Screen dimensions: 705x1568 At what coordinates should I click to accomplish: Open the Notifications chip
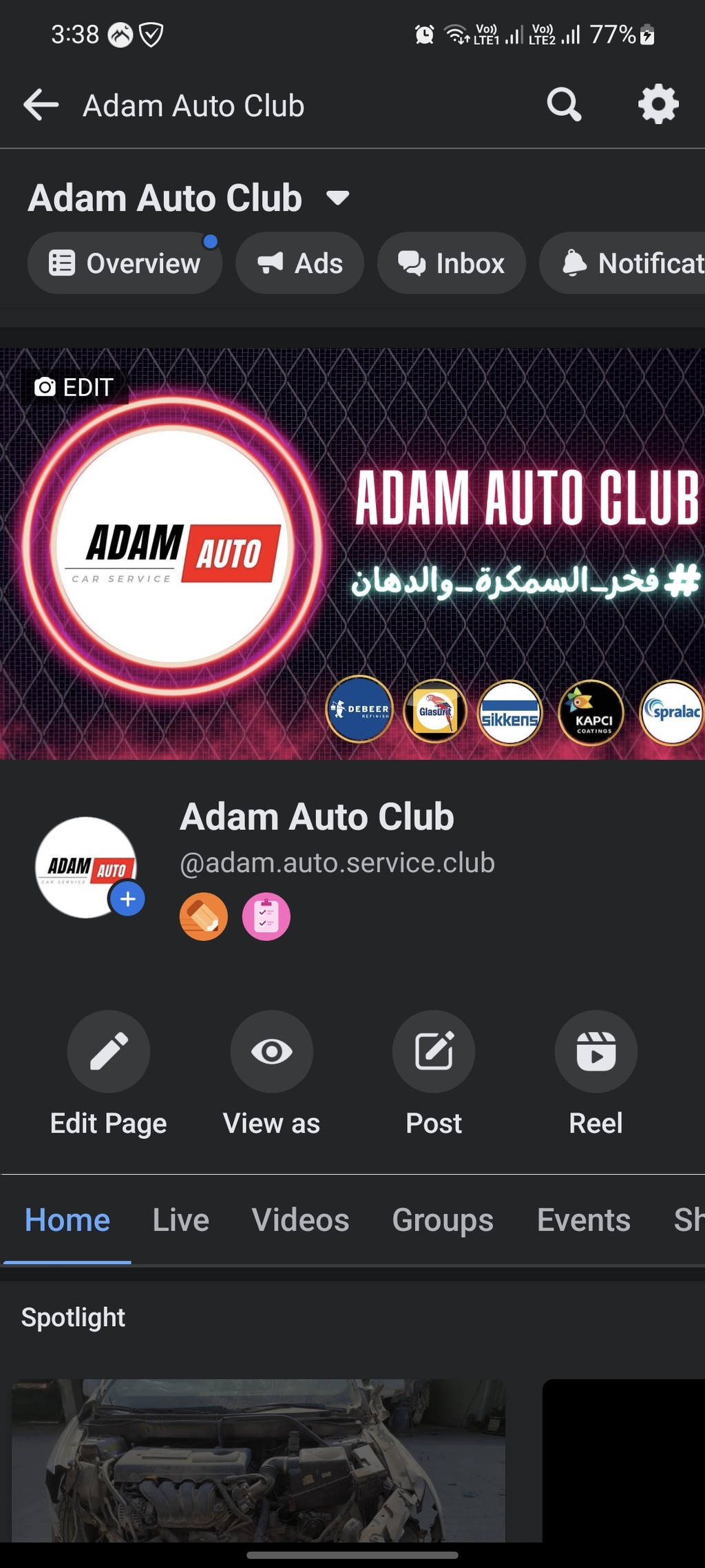(622, 263)
